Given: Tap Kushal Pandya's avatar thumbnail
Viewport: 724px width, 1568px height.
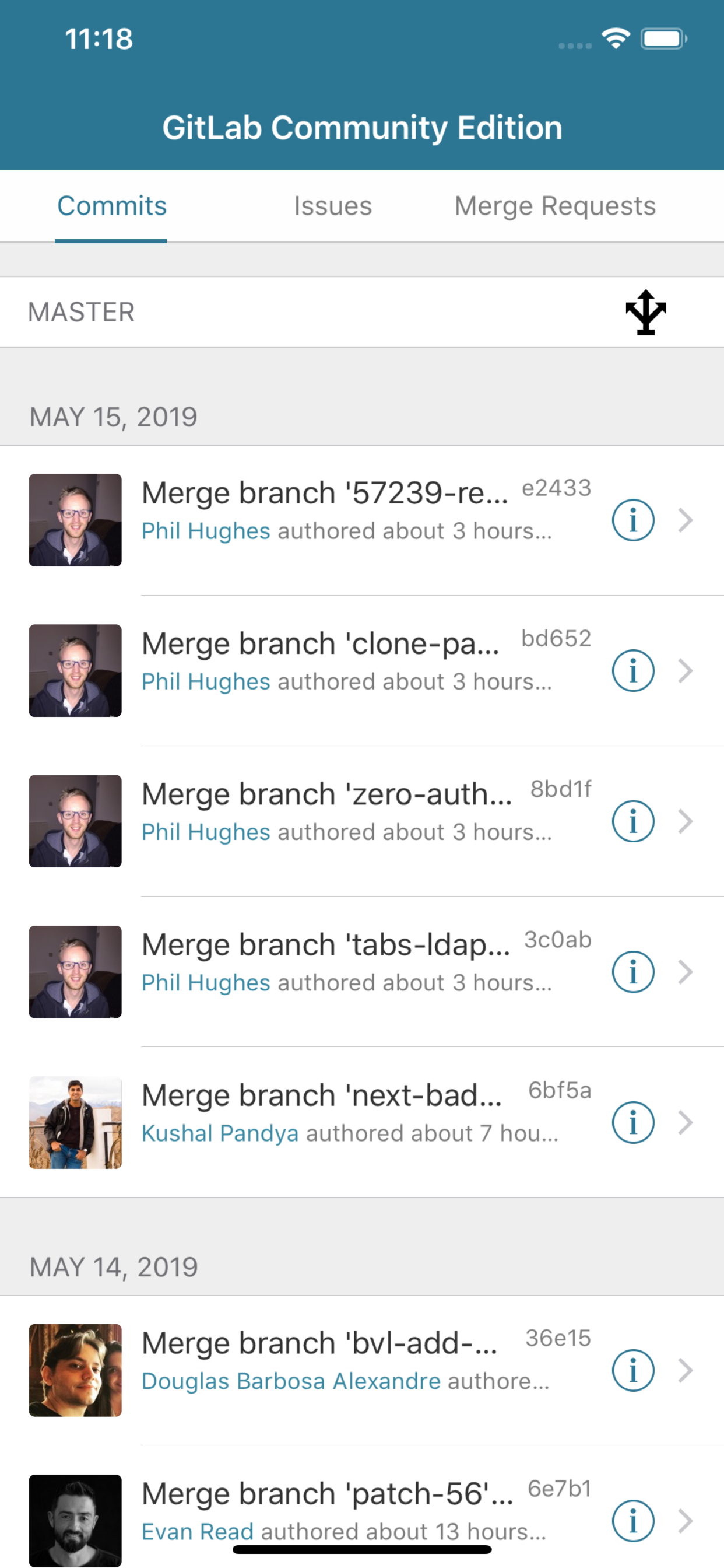Looking at the screenshot, I should click(x=75, y=1122).
